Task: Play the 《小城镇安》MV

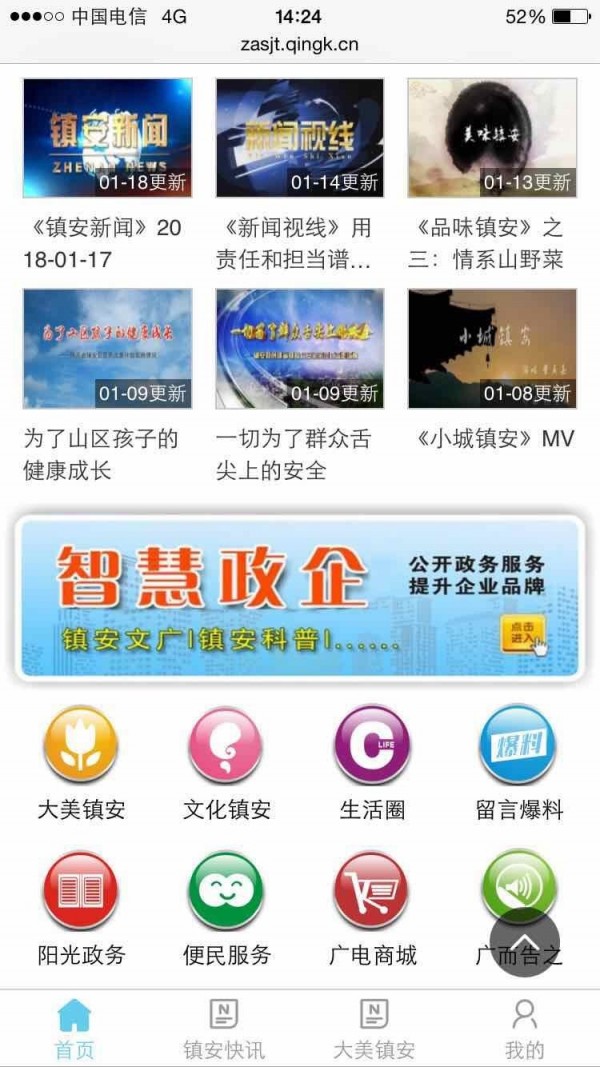Action: click(492, 348)
